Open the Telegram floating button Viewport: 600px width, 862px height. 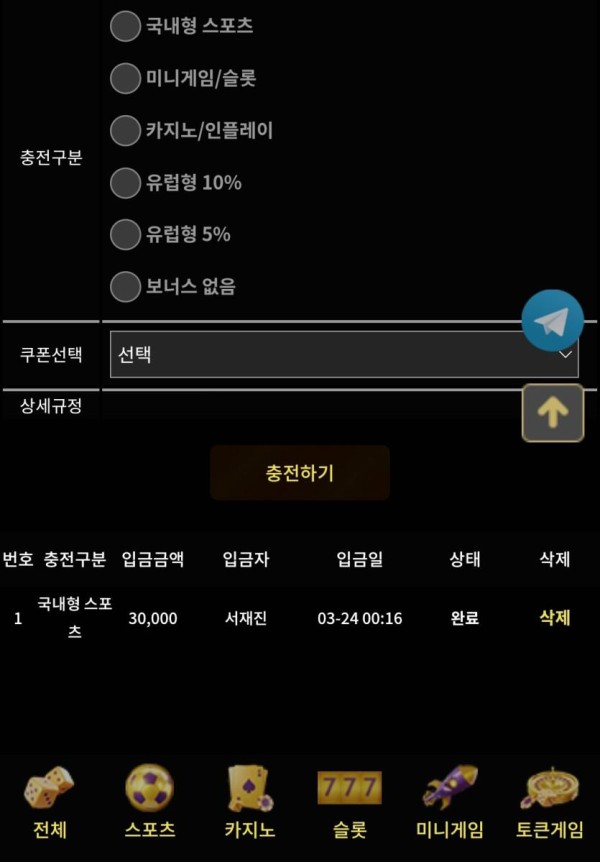tap(552, 321)
